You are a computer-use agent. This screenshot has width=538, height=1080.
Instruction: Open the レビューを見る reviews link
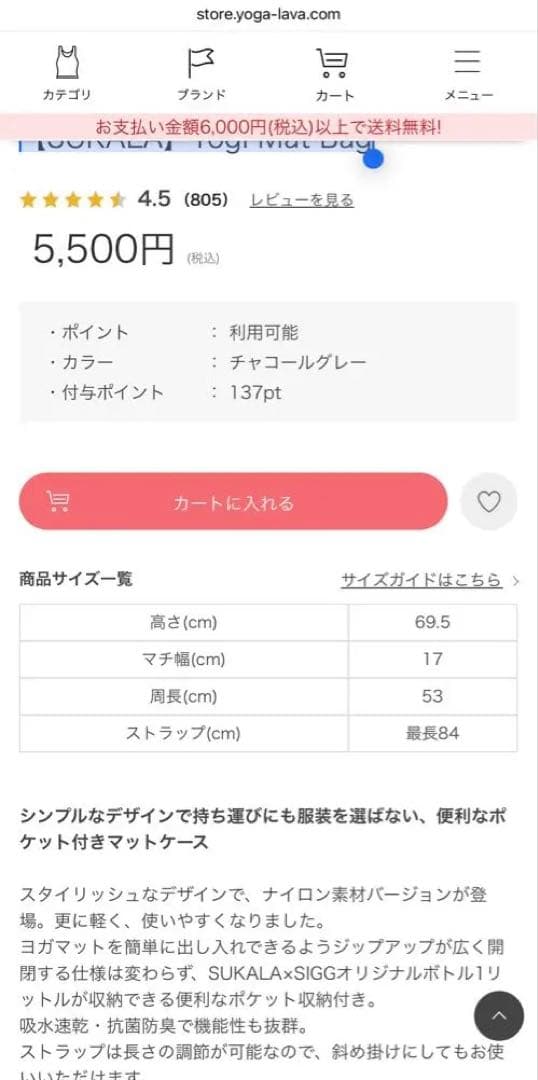(302, 200)
